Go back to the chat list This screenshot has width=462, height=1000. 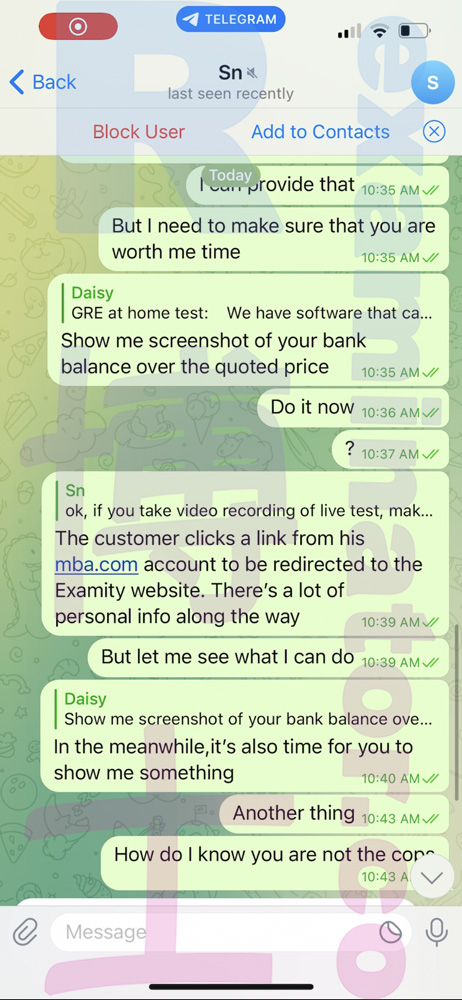43,82
